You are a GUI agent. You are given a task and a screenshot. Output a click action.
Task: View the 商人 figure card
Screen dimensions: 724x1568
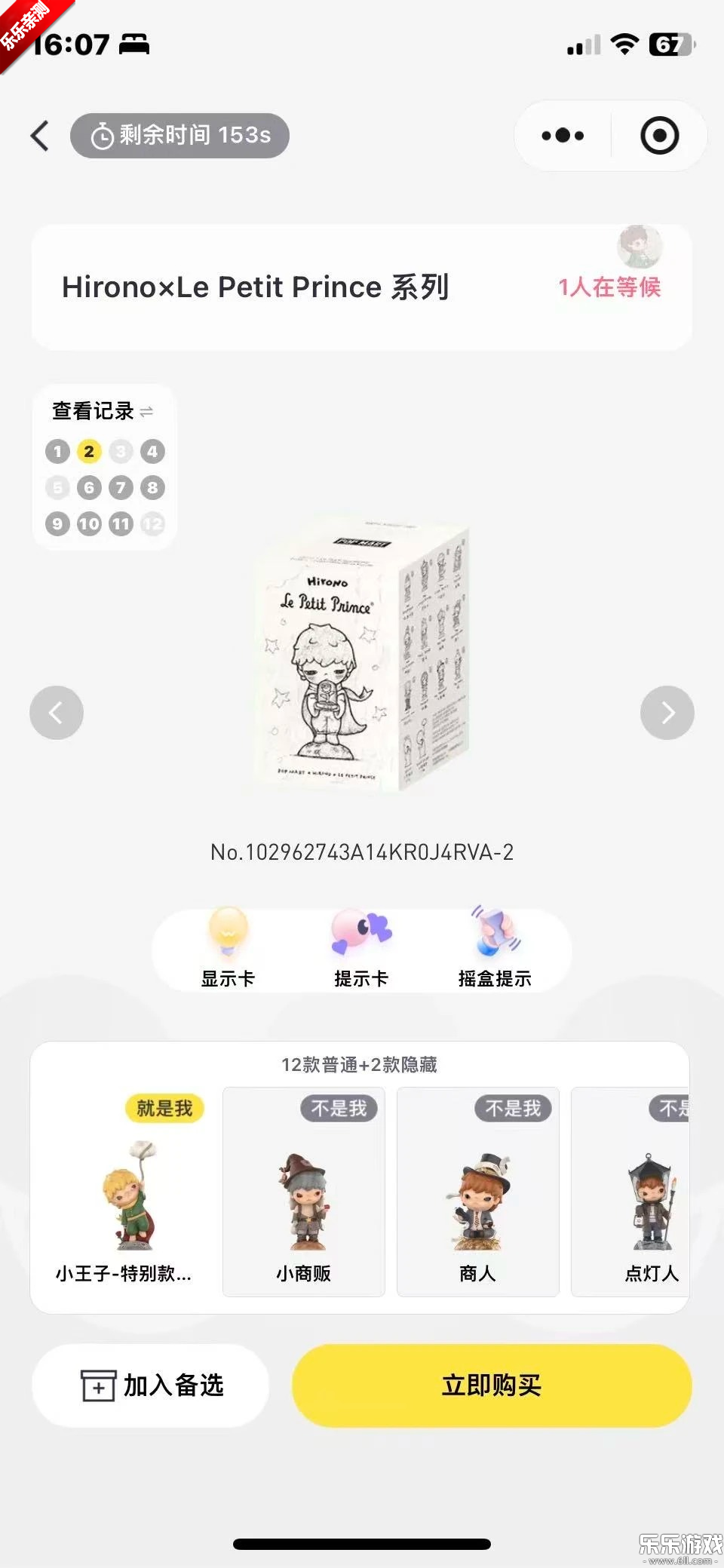[x=478, y=1192]
